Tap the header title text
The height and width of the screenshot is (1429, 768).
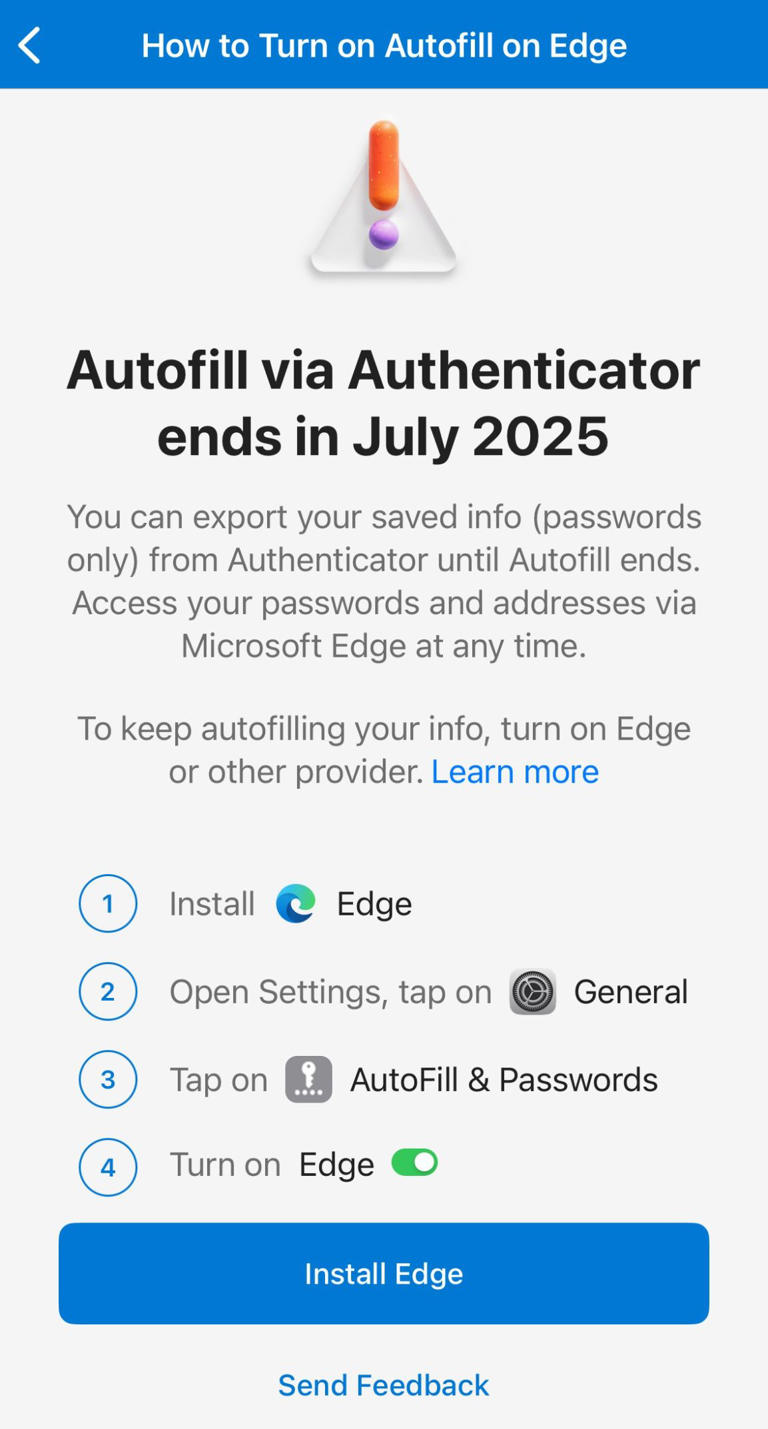pos(383,44)
